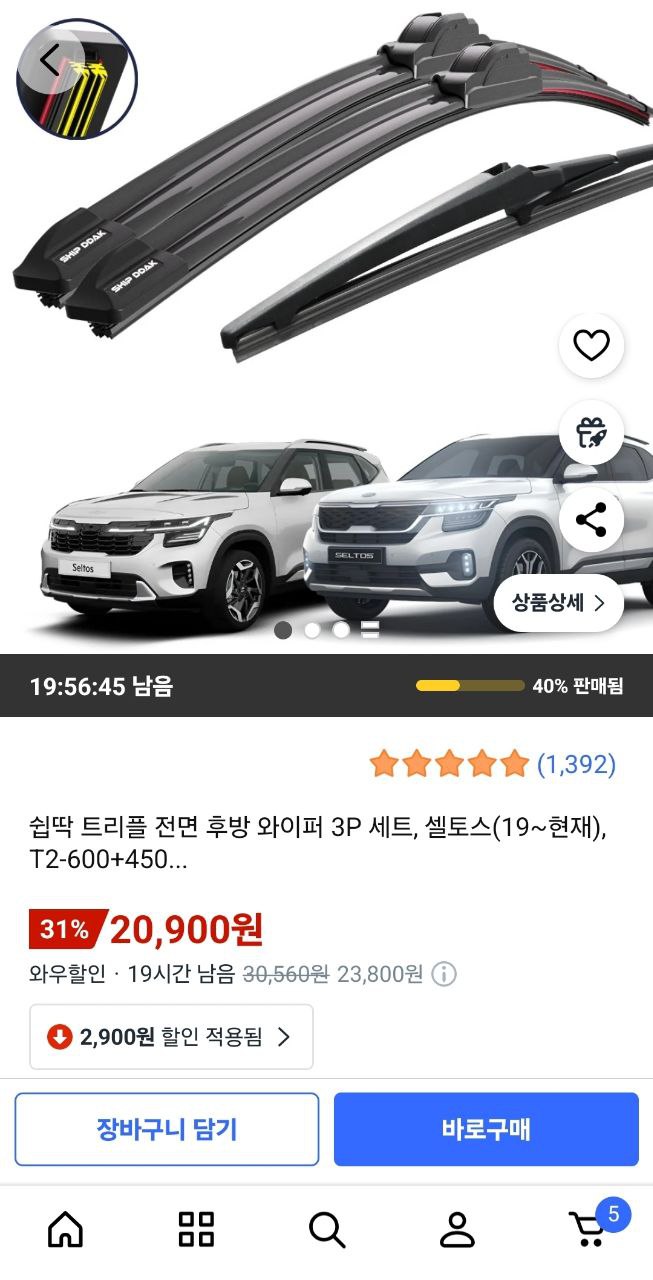This screenshot has height=1280, width=653.
Task: Open the my account profile tab
Action: point(457,1229)
